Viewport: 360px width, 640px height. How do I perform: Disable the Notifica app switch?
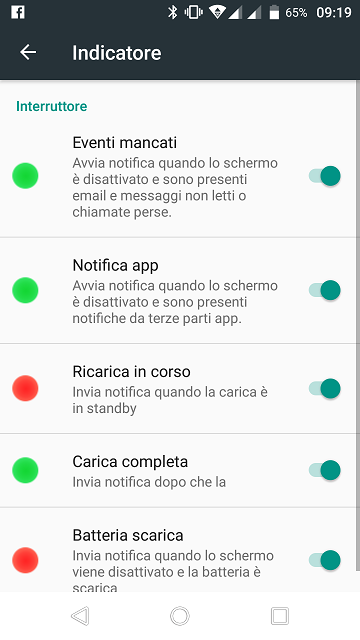324,290
